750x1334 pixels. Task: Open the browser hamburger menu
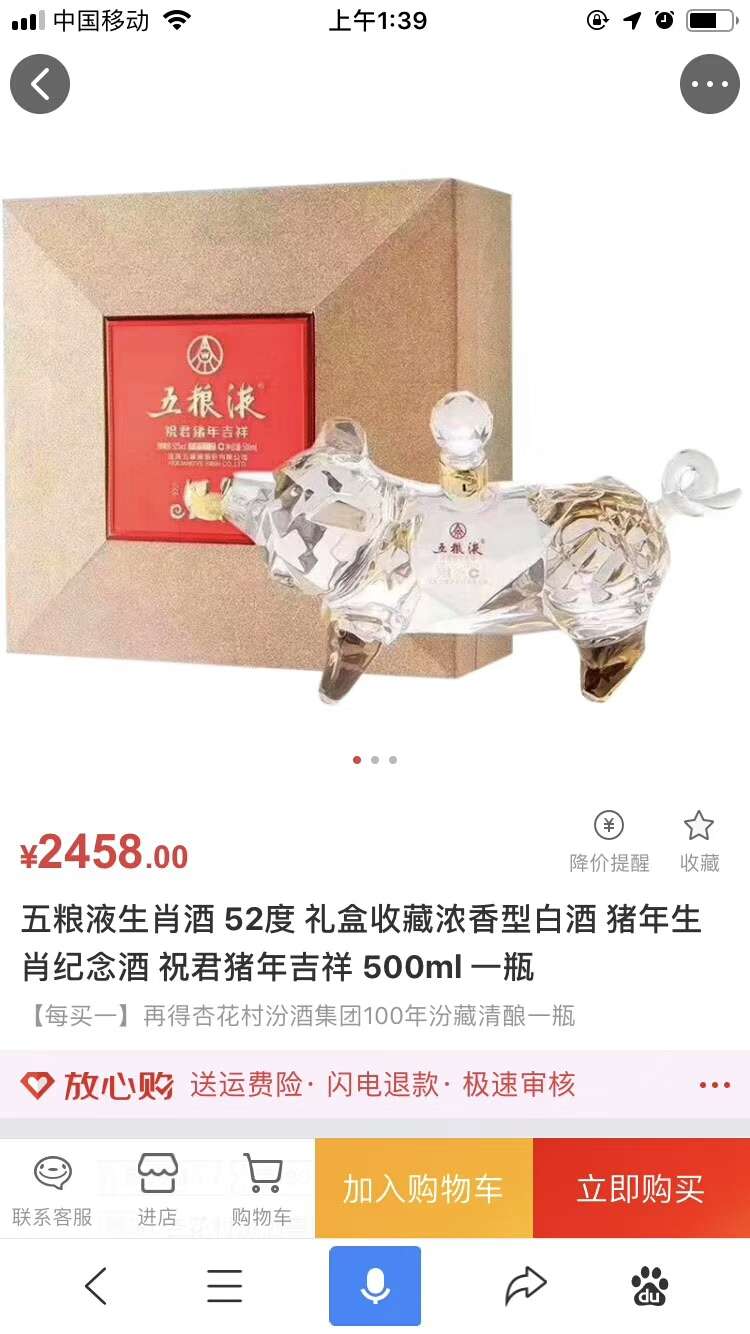click(x=225, y=1286)
